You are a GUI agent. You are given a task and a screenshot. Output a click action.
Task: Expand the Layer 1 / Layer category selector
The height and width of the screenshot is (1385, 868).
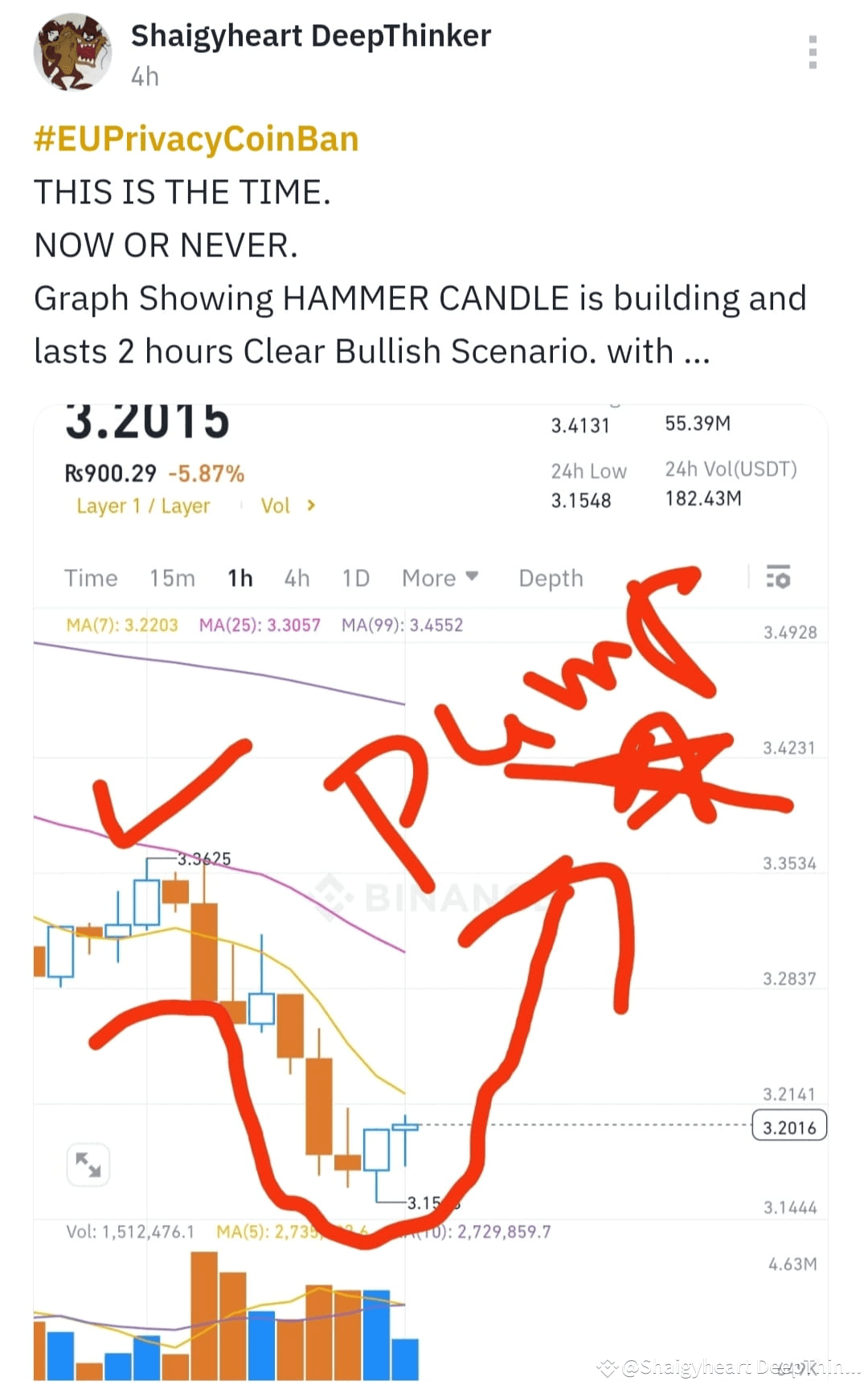143,505
